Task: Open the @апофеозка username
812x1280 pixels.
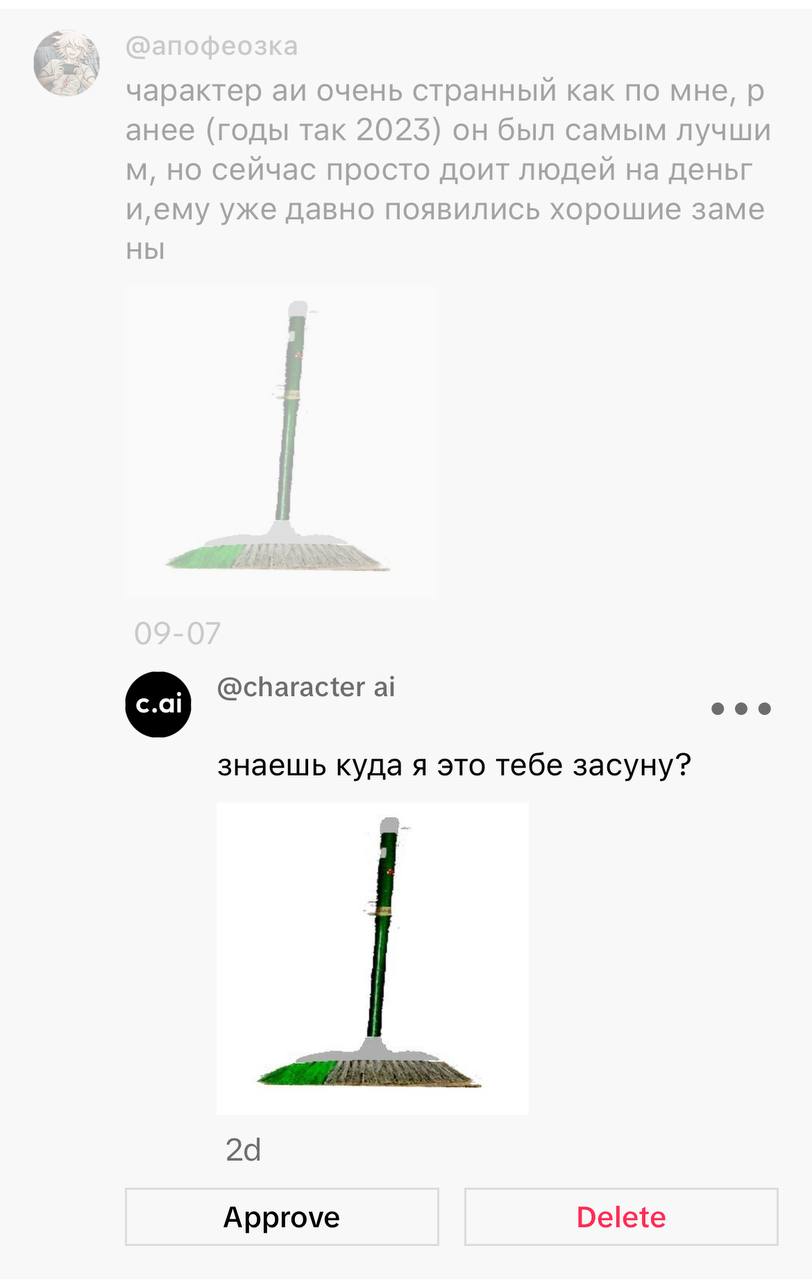Action: tap(212, 46)
